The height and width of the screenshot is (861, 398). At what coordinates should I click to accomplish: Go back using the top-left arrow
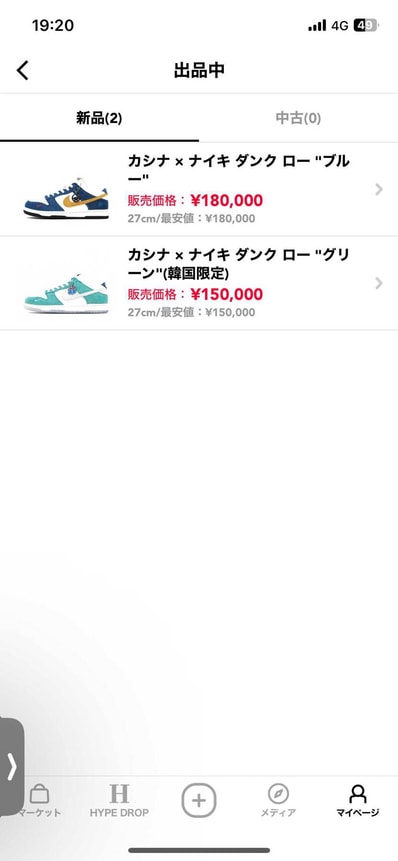tap(22, 70)
